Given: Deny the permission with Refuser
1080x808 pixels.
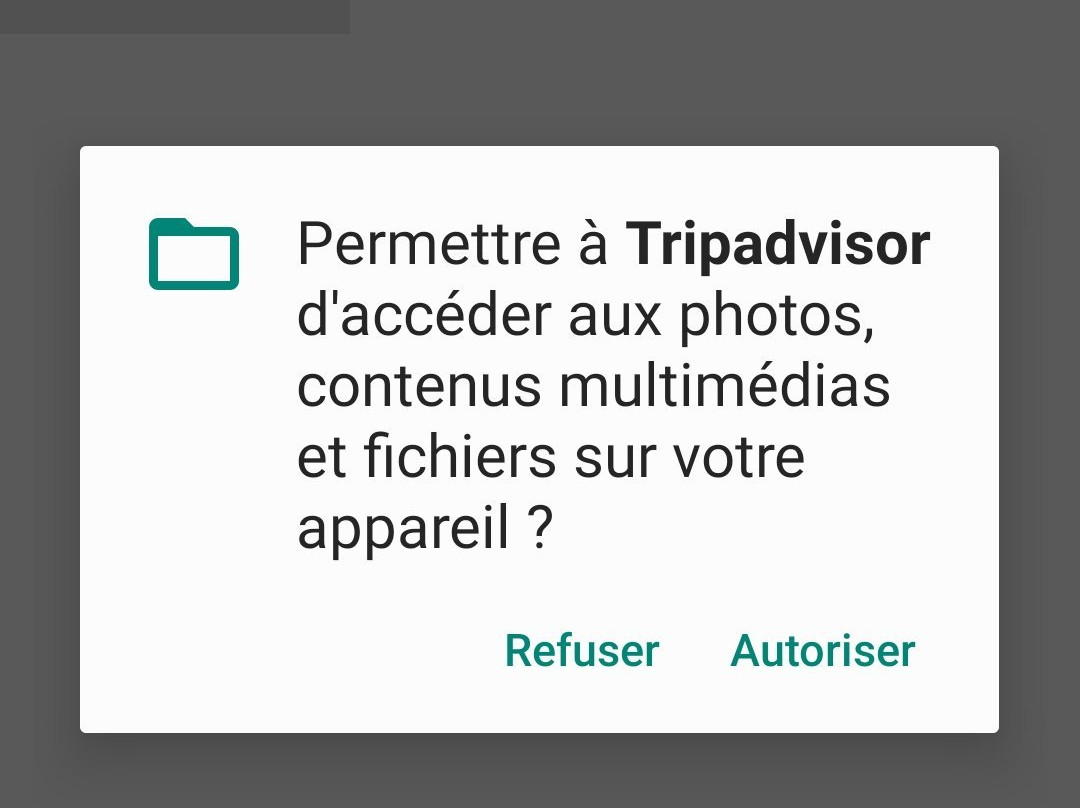Looking at the screenshot, I should pos(581,651).
